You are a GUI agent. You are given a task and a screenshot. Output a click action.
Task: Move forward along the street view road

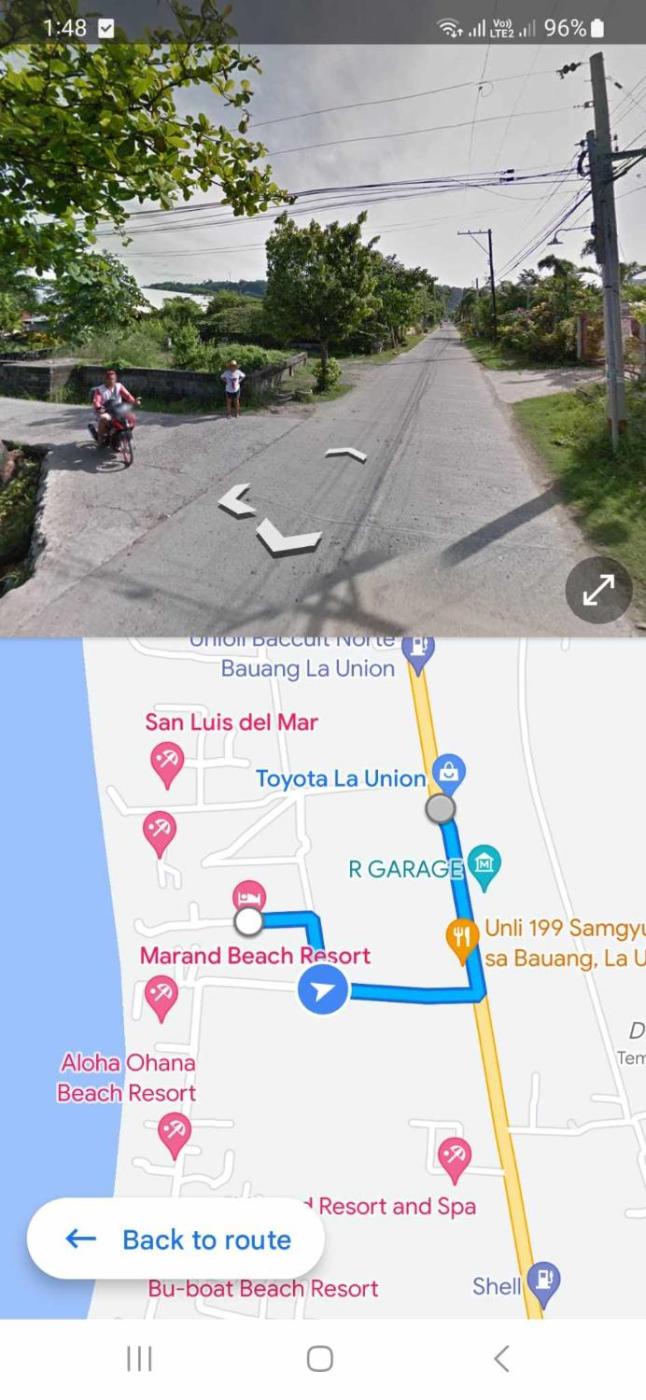pos(346,455)
